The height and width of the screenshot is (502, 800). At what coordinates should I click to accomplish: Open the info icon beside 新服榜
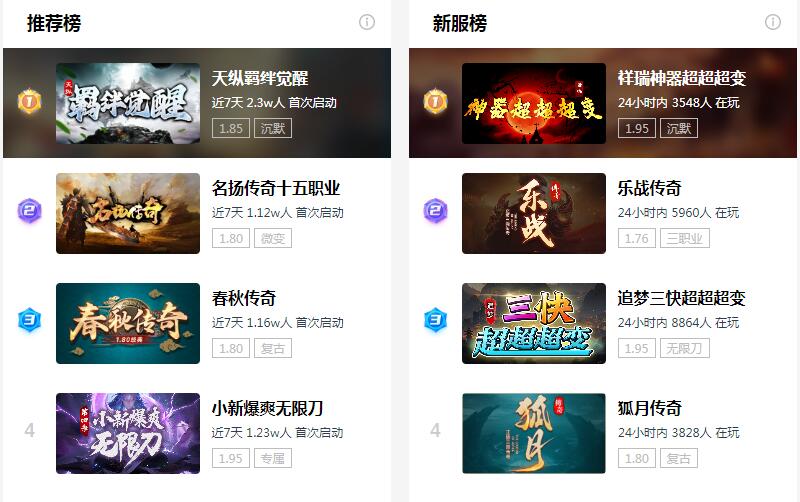click(773, 22)
